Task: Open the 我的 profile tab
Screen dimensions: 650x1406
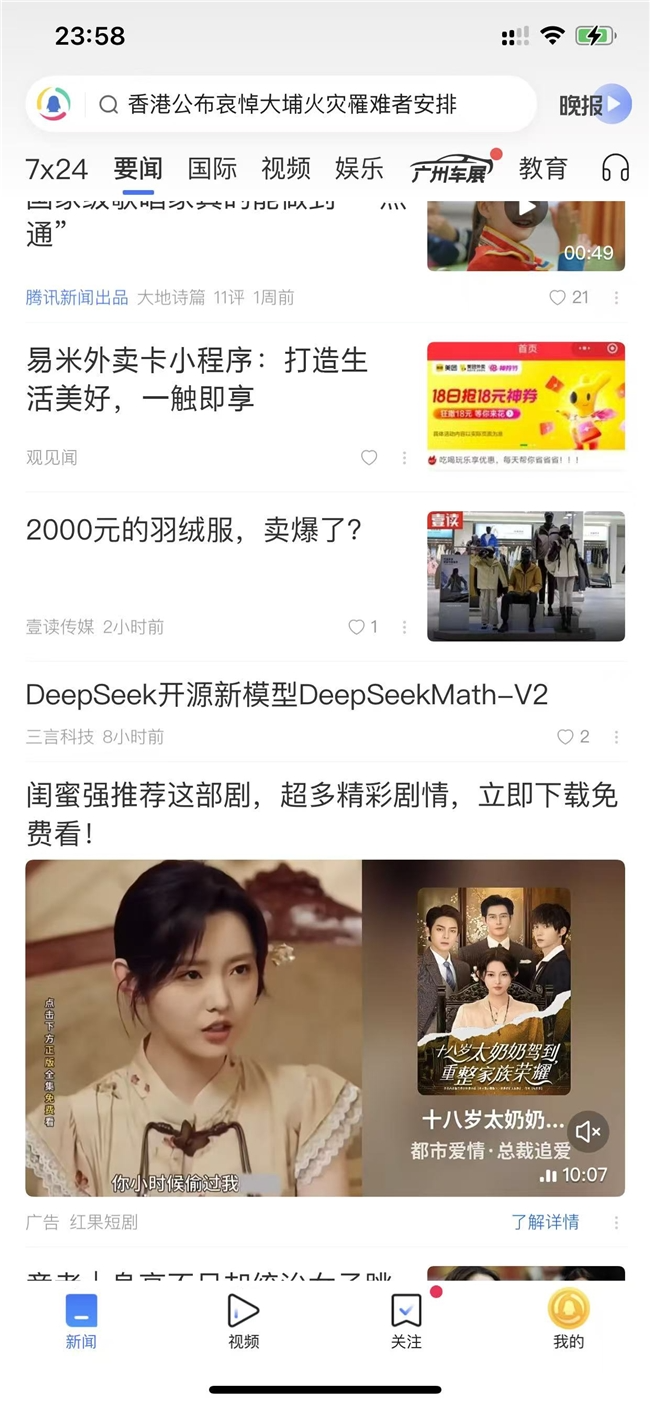Action: (568, 1320)
